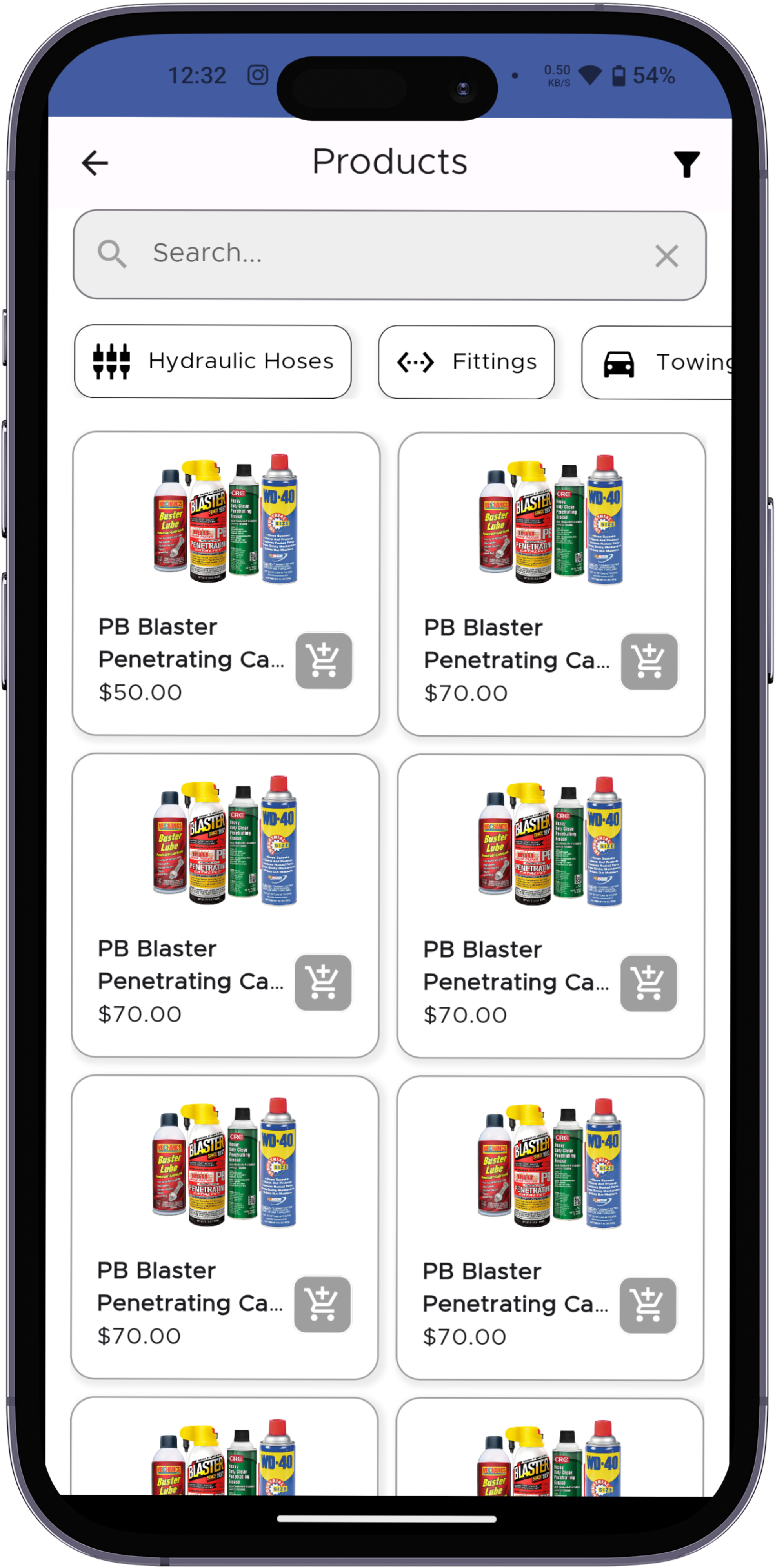Go back using the arrow
The height and width of the screenshot is (1568, 775).
pyautogui.click(x=95, y=163)
